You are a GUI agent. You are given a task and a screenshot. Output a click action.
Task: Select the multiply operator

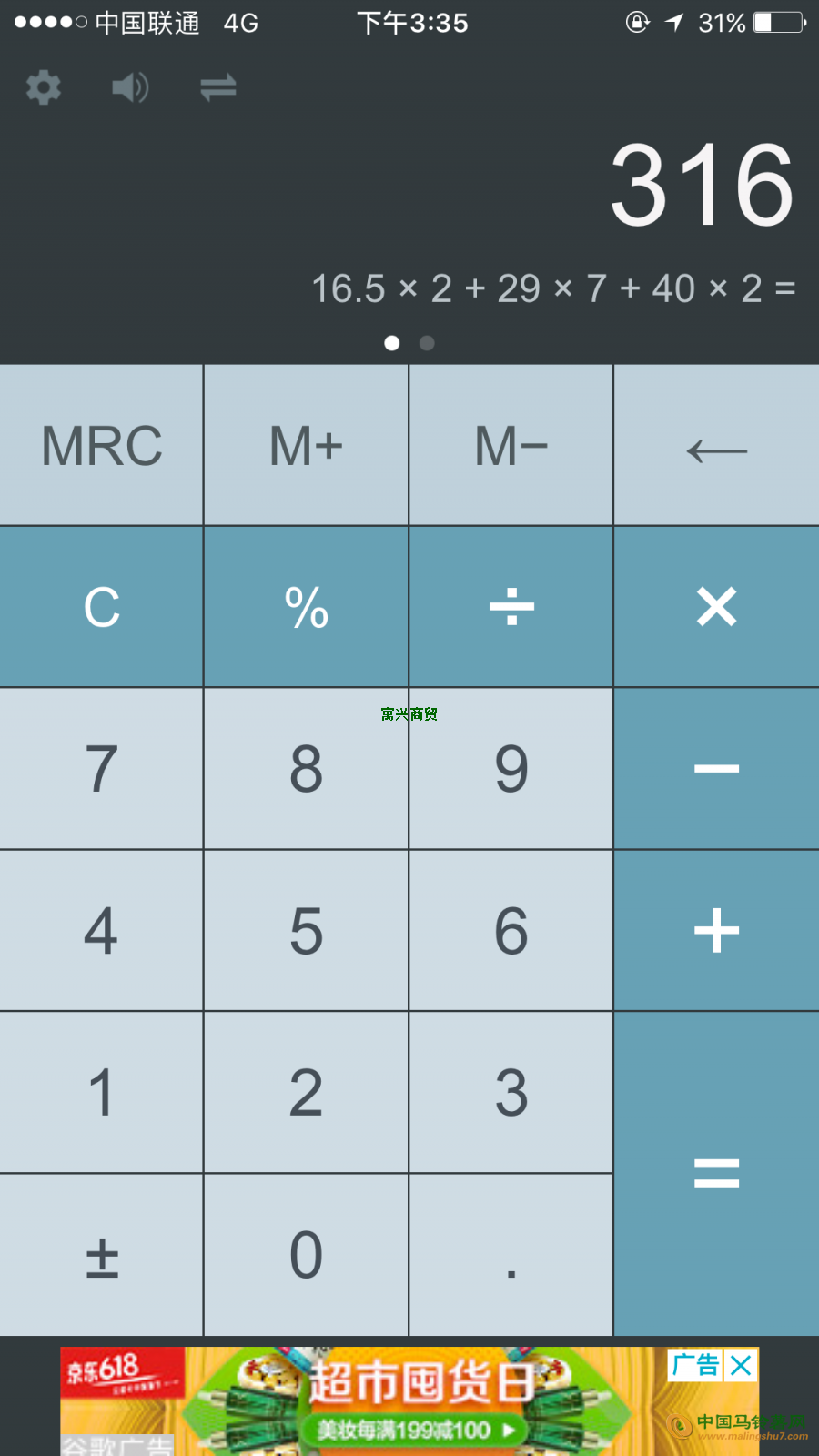click(x=717, y=607)
